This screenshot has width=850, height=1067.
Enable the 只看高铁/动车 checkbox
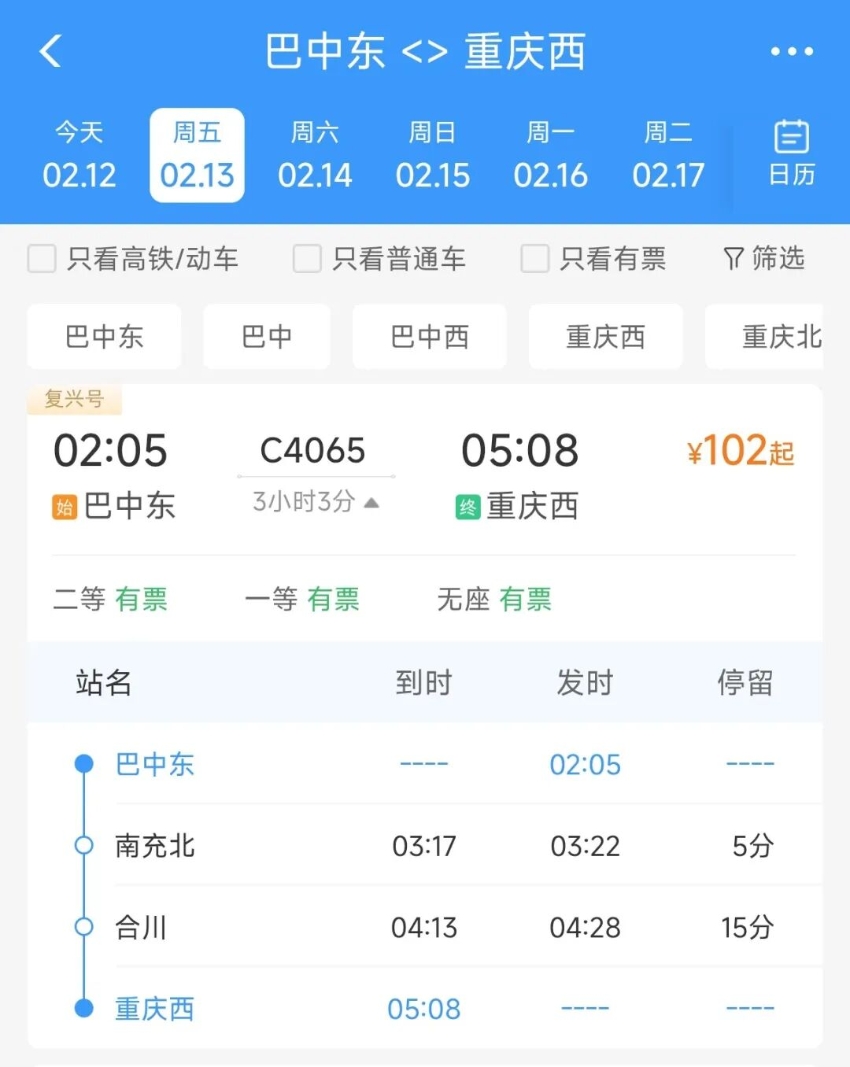click(41, 258)
